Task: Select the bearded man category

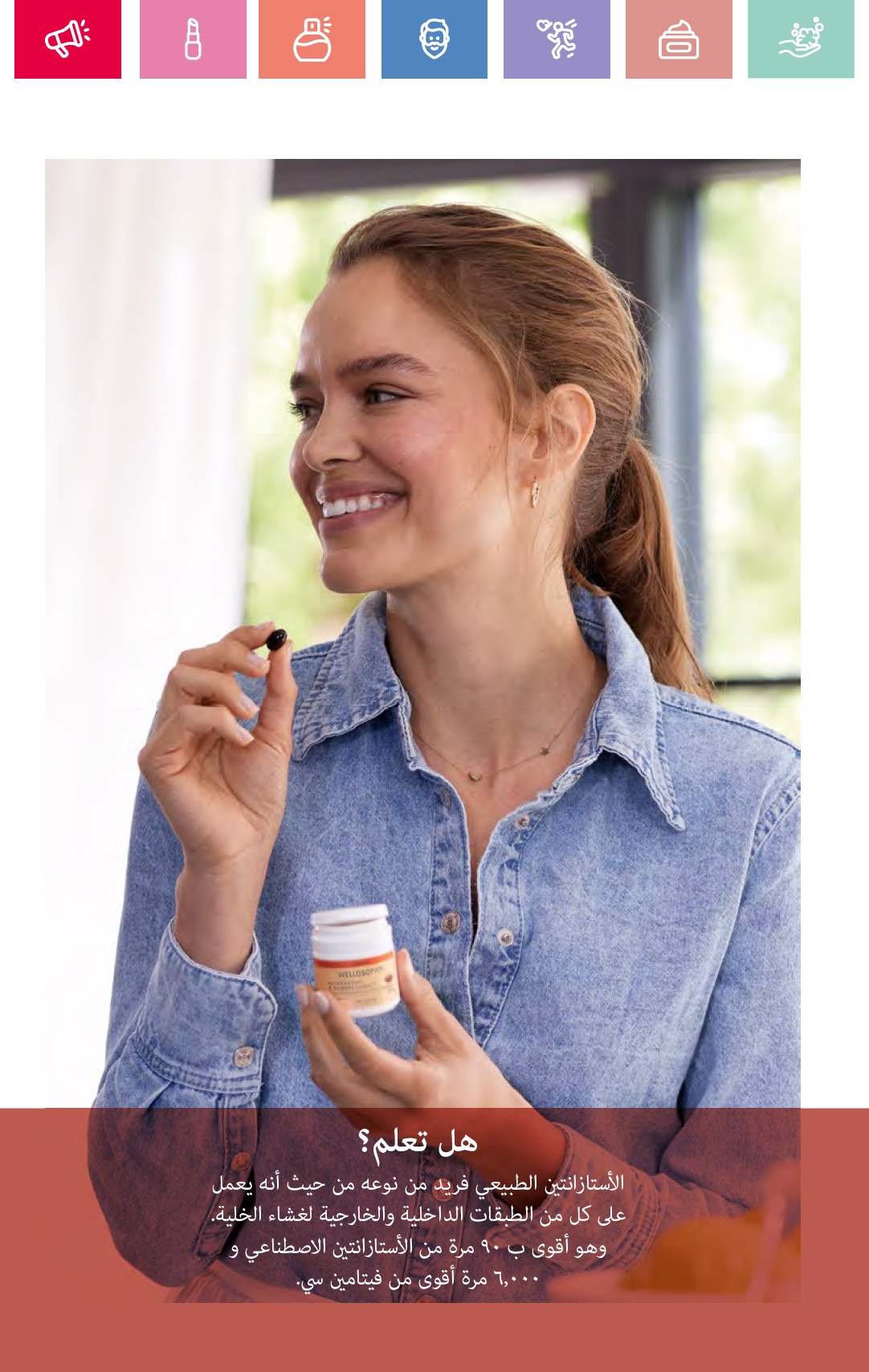Action: [434, 39]
